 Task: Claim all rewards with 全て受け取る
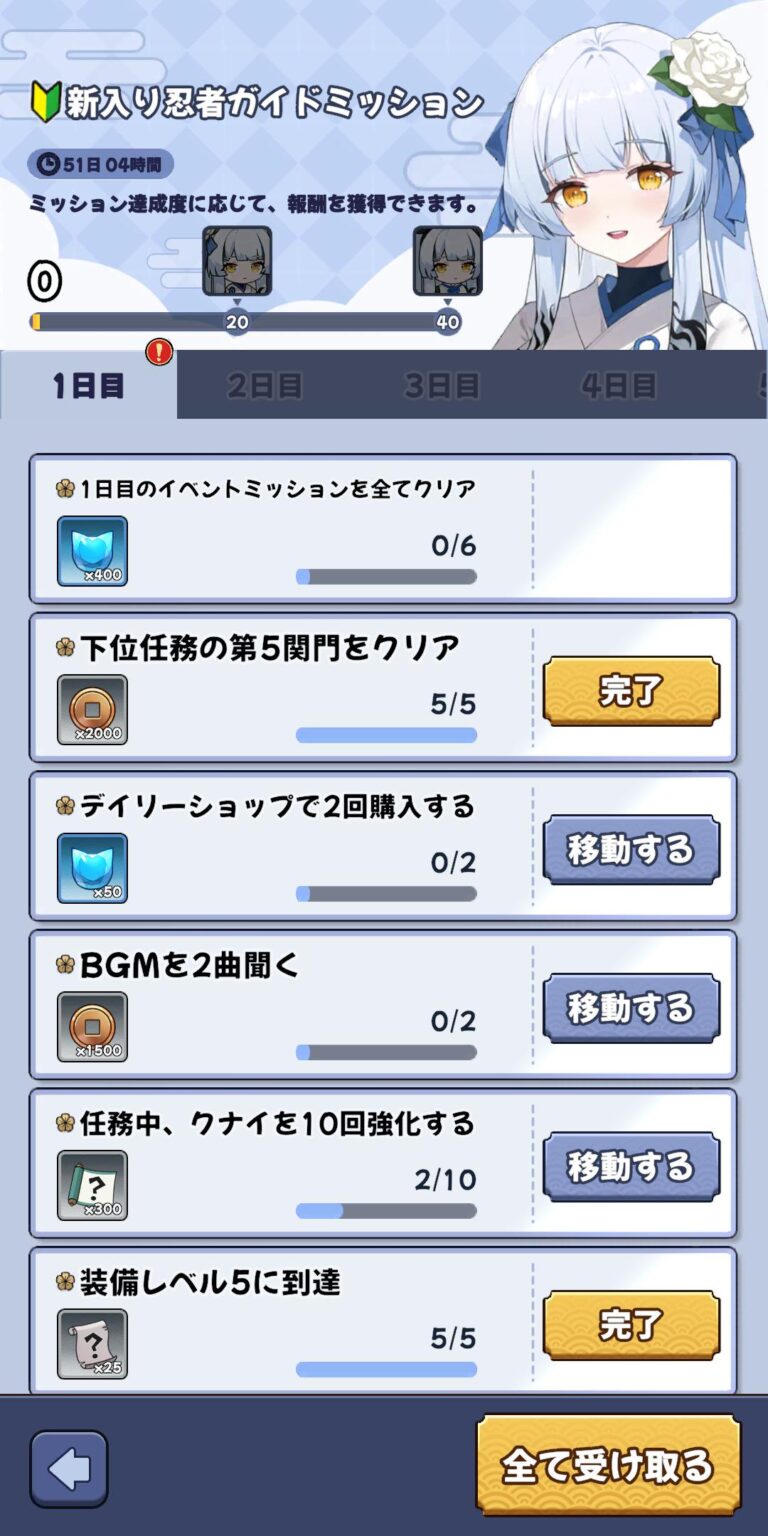point(608,1465)
